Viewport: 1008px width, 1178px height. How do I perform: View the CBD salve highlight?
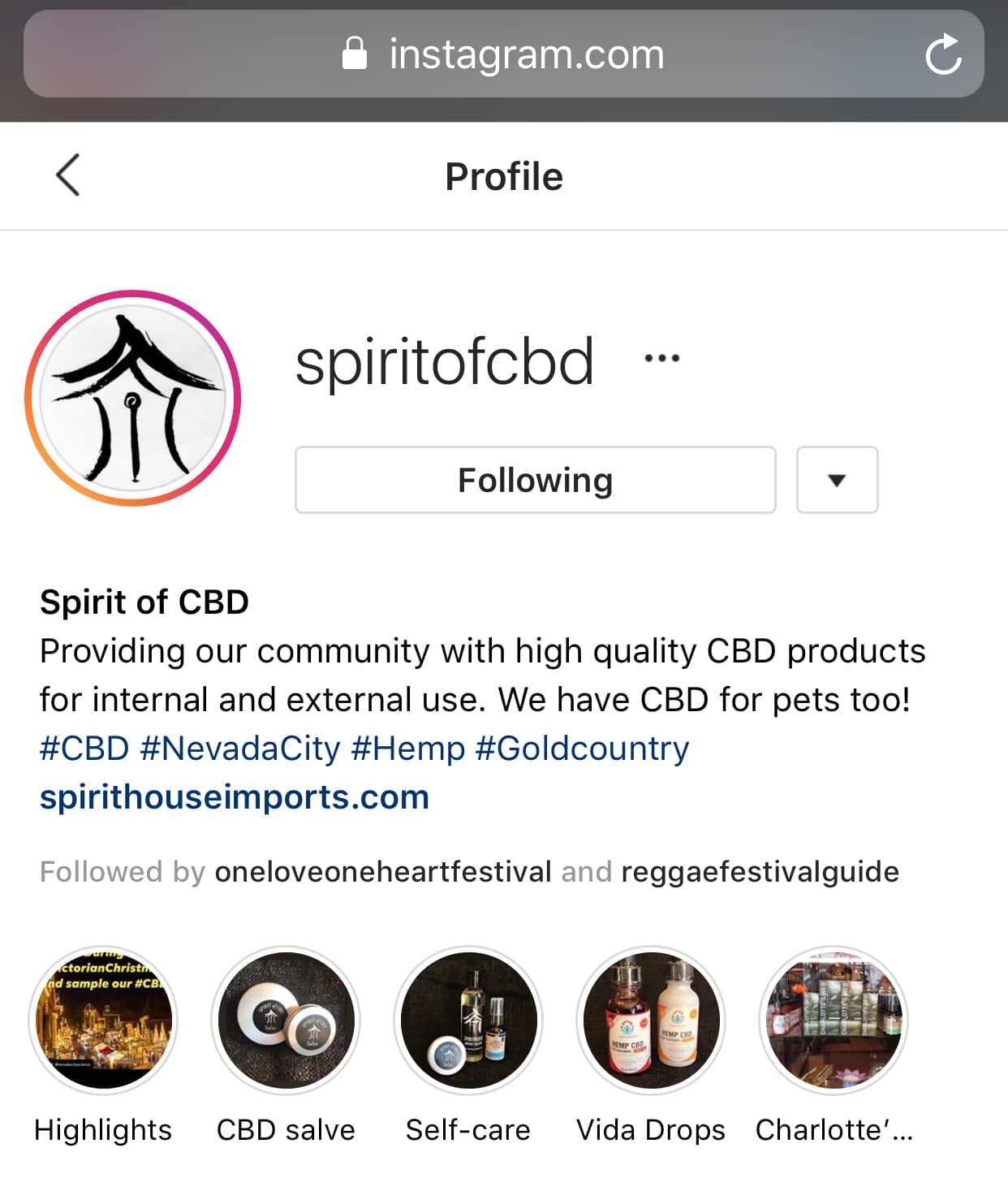click(x=286, y=1020)
